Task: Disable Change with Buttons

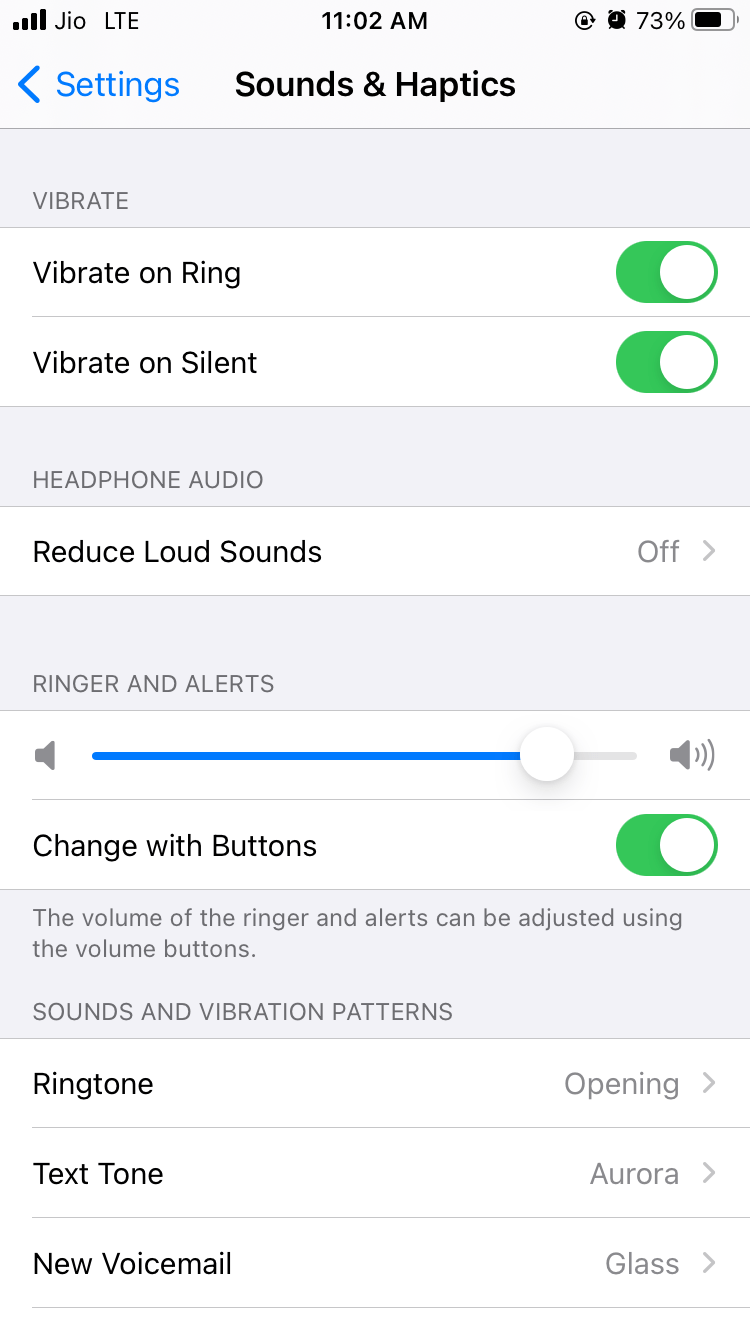Action: coord(666,845)
